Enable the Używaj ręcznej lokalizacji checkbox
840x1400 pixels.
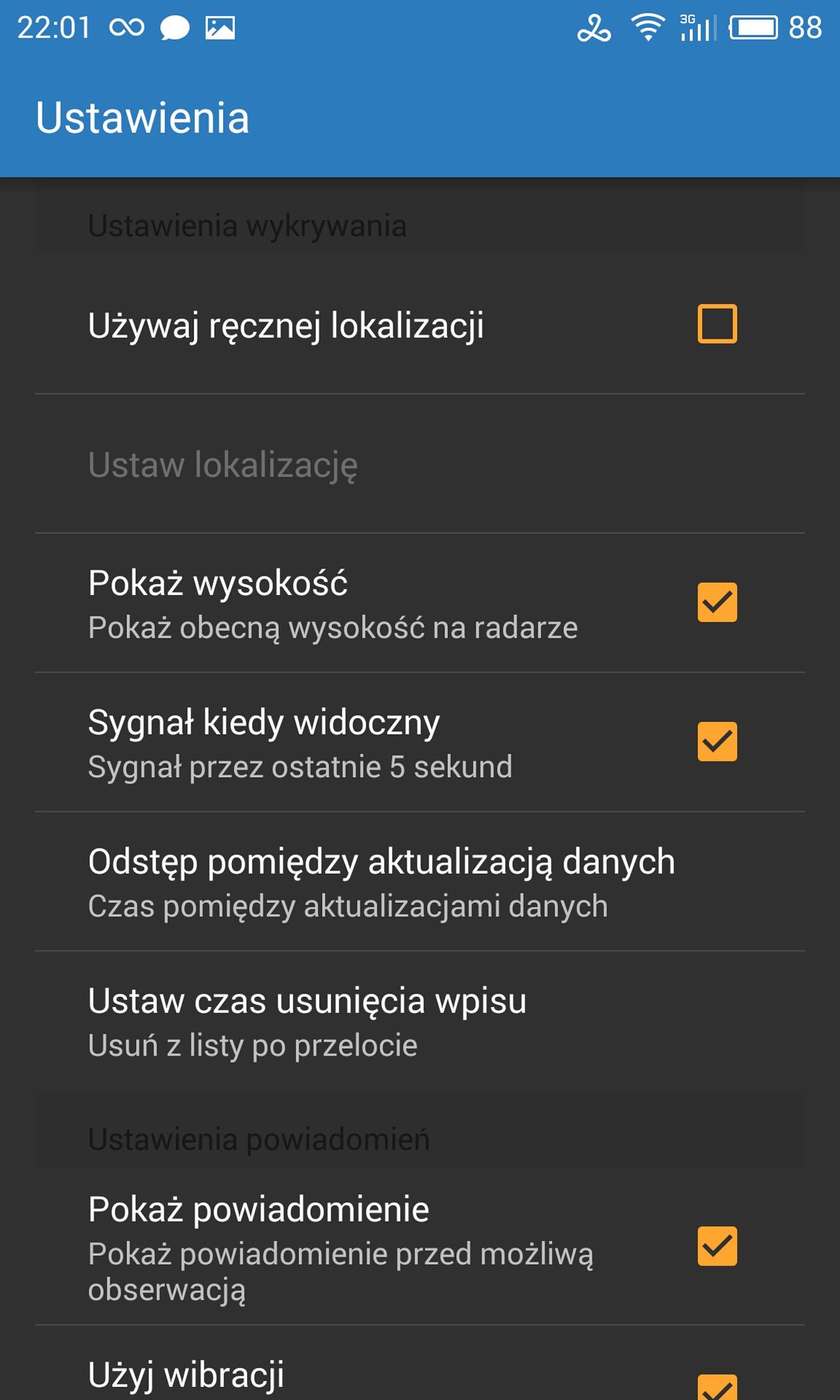point(717,324)
